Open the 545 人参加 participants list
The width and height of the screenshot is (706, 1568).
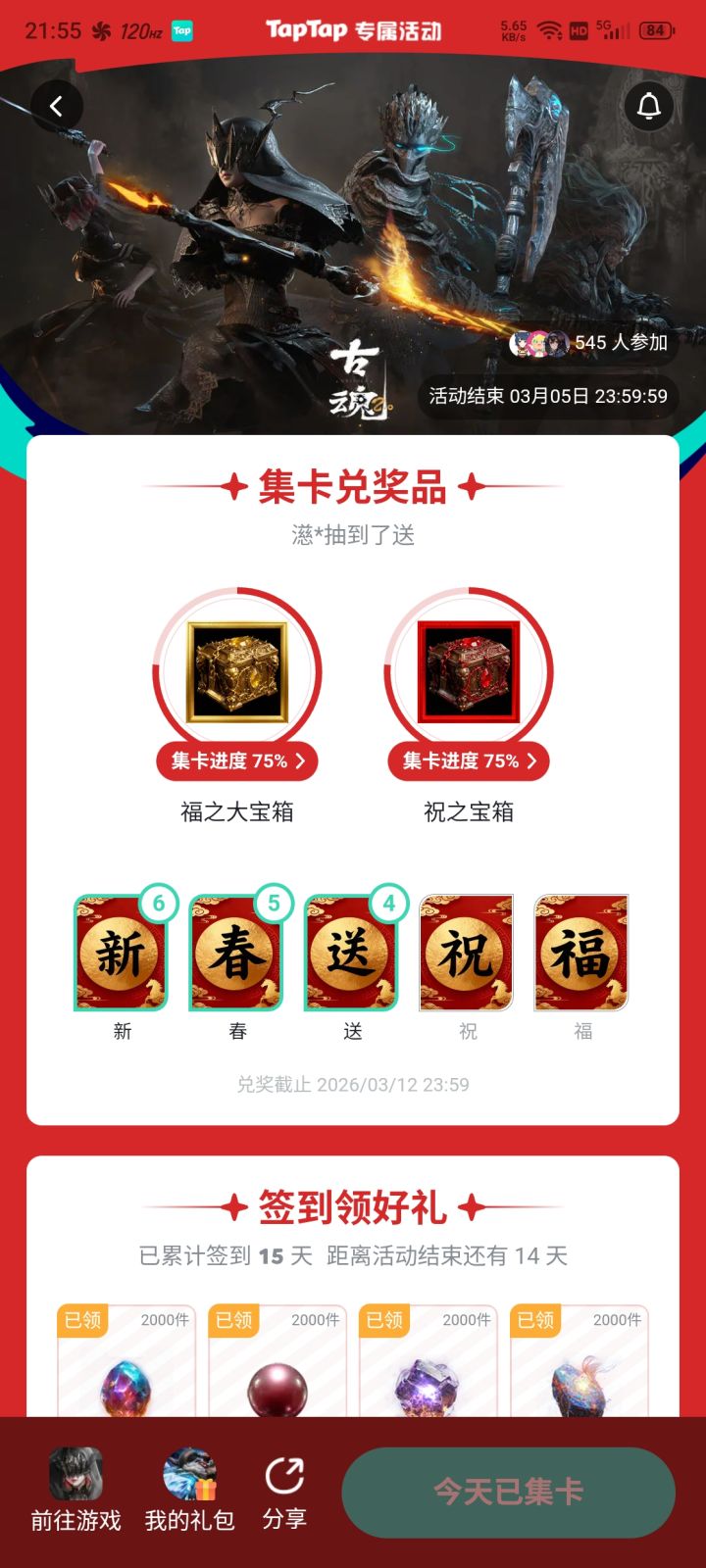coord(589,345)
